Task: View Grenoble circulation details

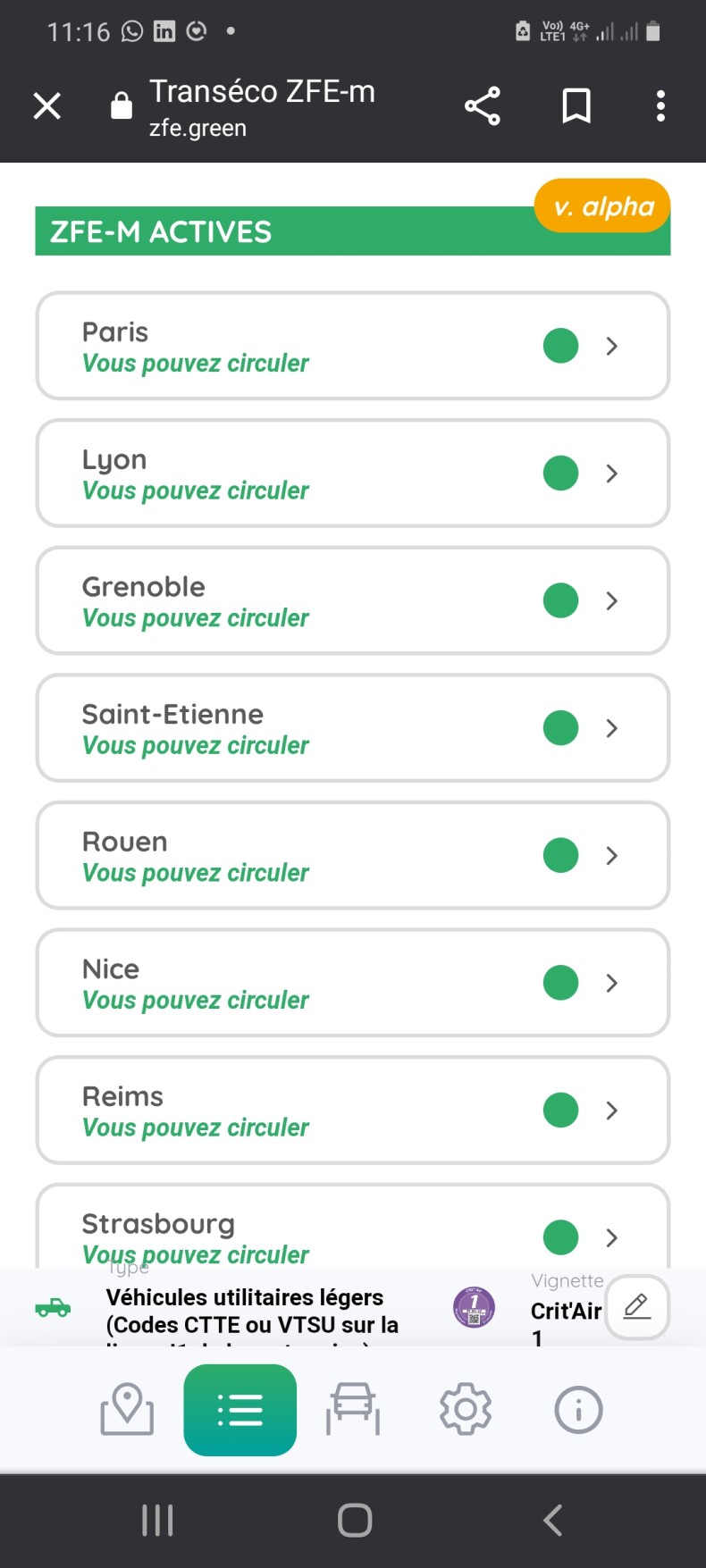Action: tap(353, 600)
